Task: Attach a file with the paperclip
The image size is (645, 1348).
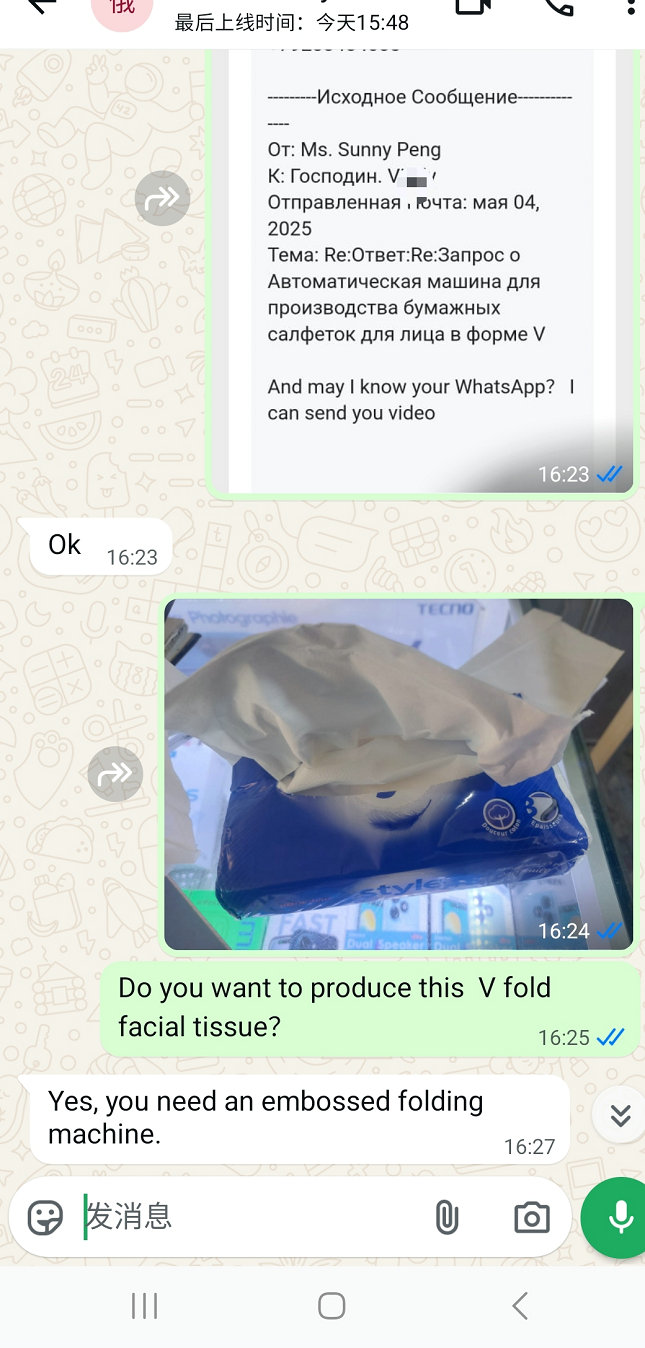Action: click(x=446, y=1217)
